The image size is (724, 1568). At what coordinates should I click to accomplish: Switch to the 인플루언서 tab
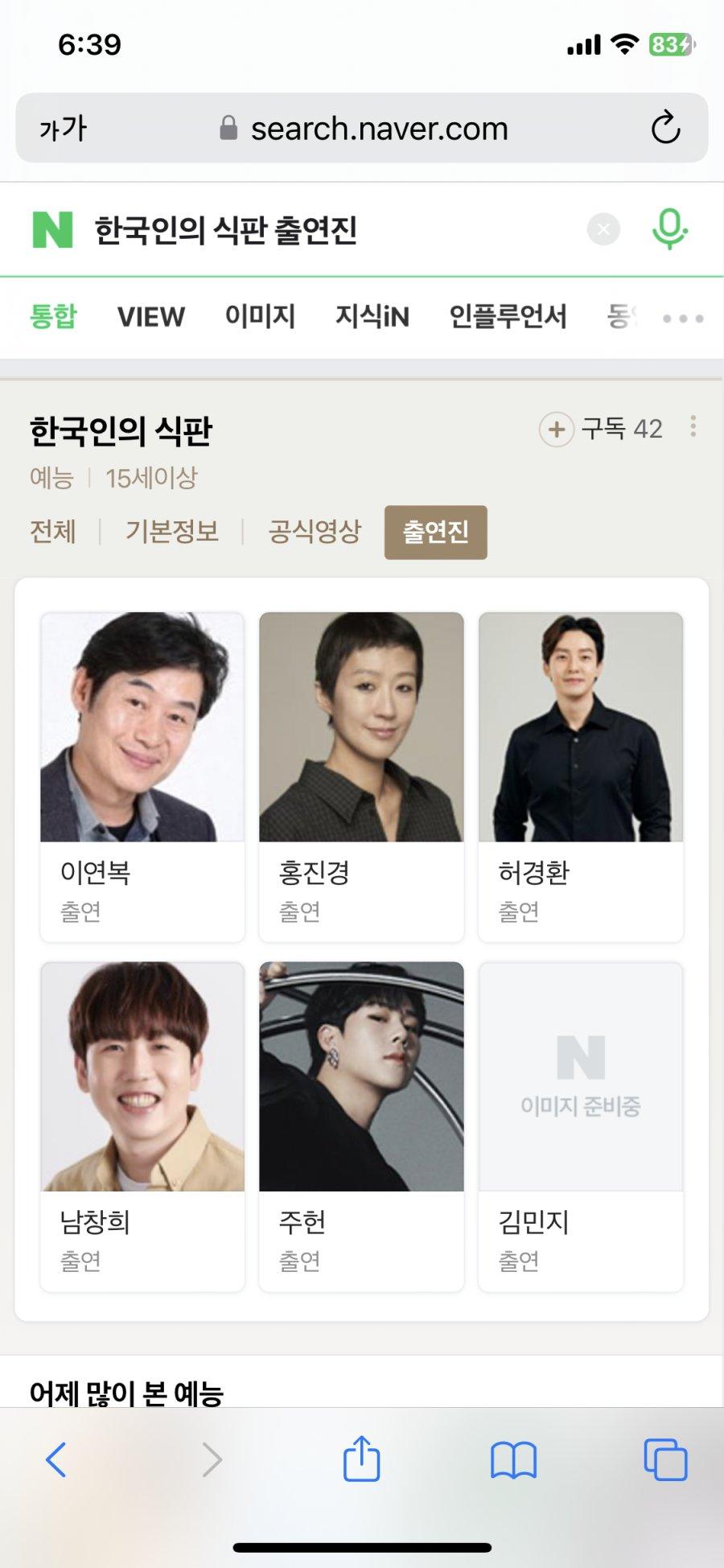pyautogui.click(x=508, y=317)
